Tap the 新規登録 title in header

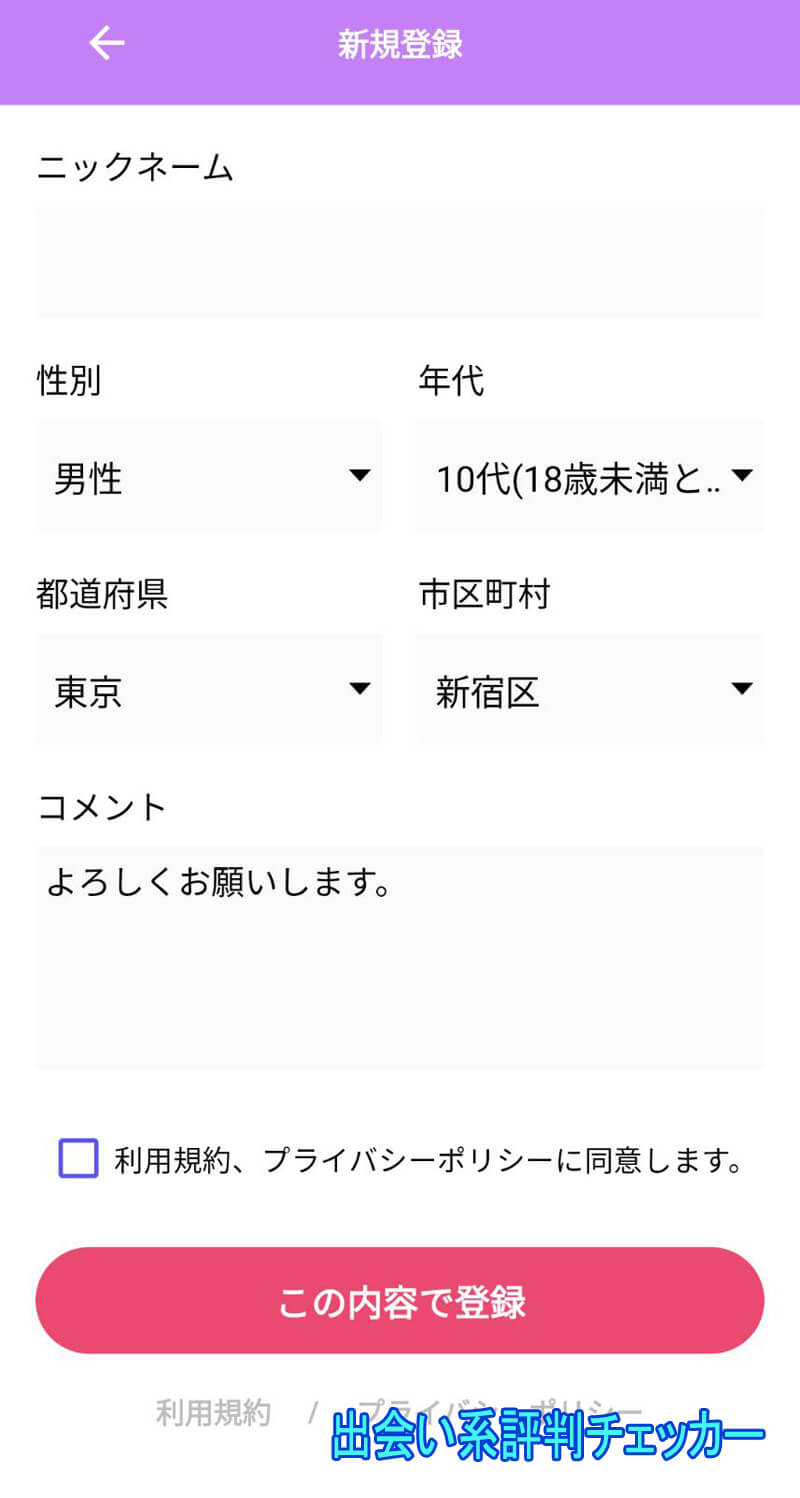tap(400, 43)
